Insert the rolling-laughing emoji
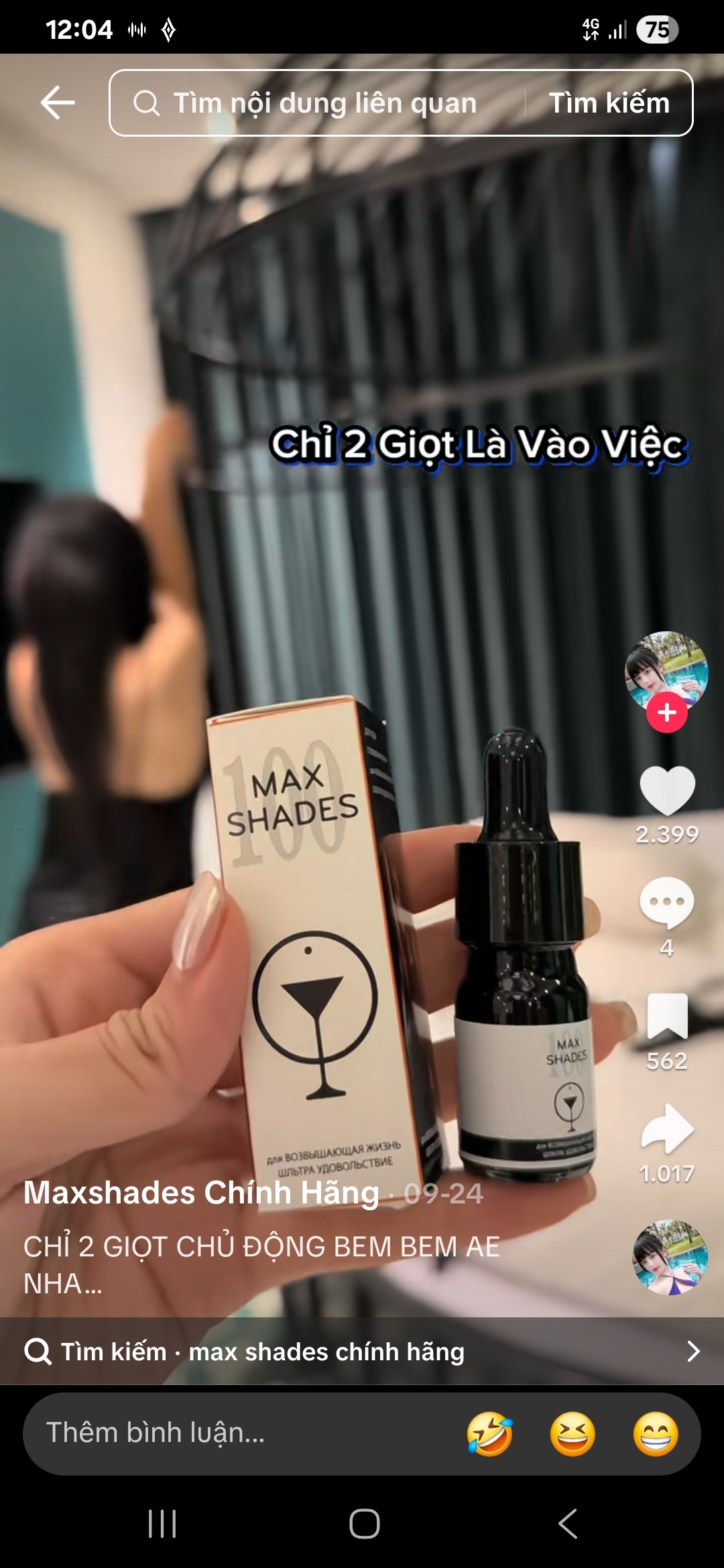The width and height of the screenshot is (724, 1568). 489,1434
